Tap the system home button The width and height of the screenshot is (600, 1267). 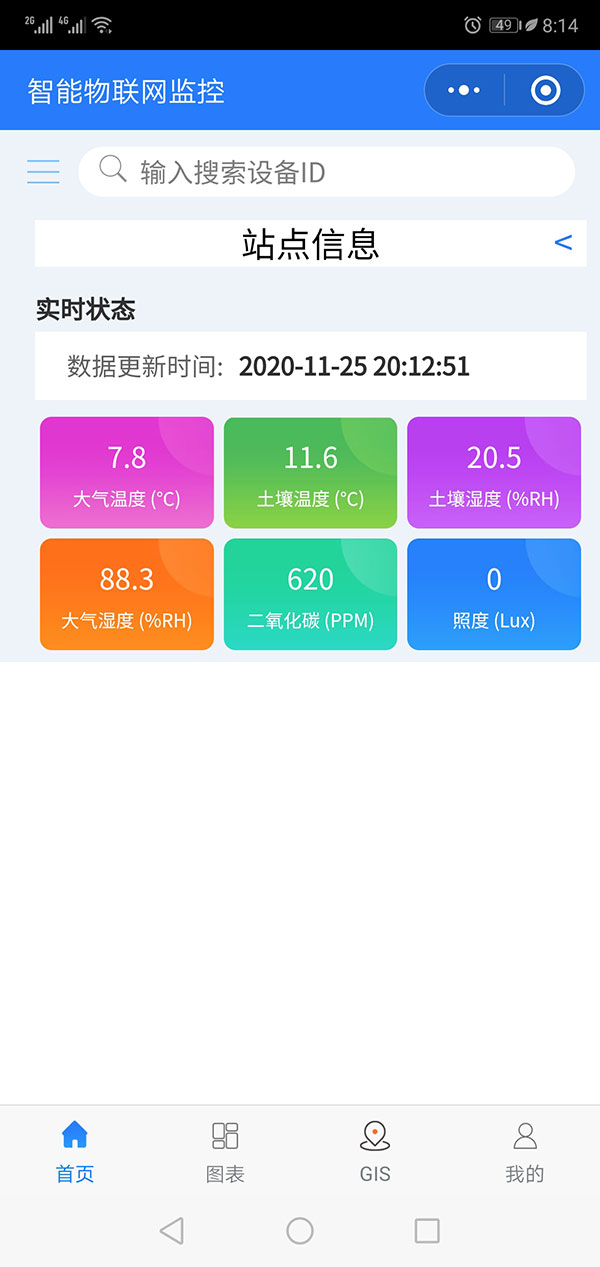tap(300, 1230)
